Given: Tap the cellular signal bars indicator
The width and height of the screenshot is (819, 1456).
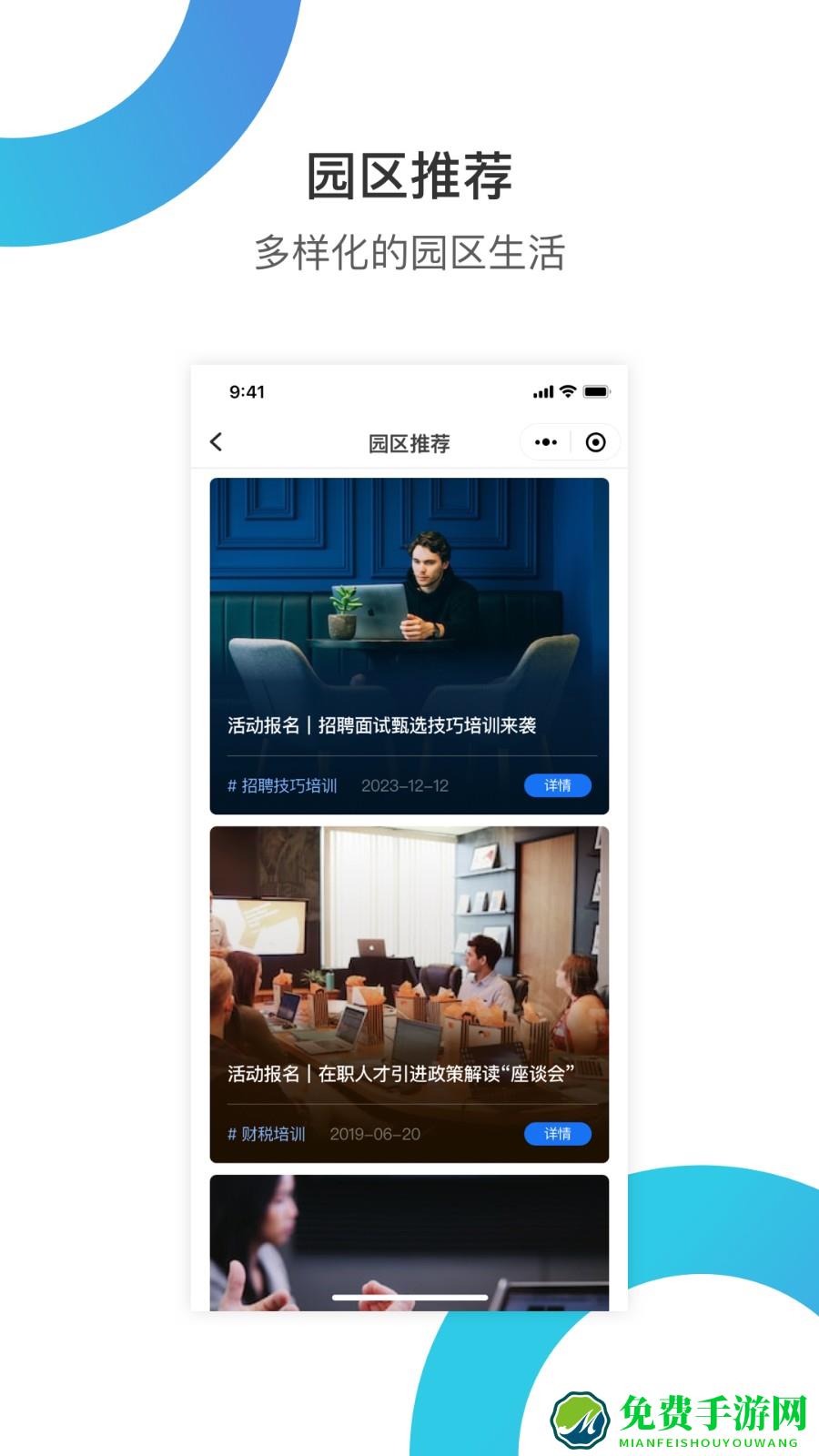Looking at the screenshot, I should 541,391.
